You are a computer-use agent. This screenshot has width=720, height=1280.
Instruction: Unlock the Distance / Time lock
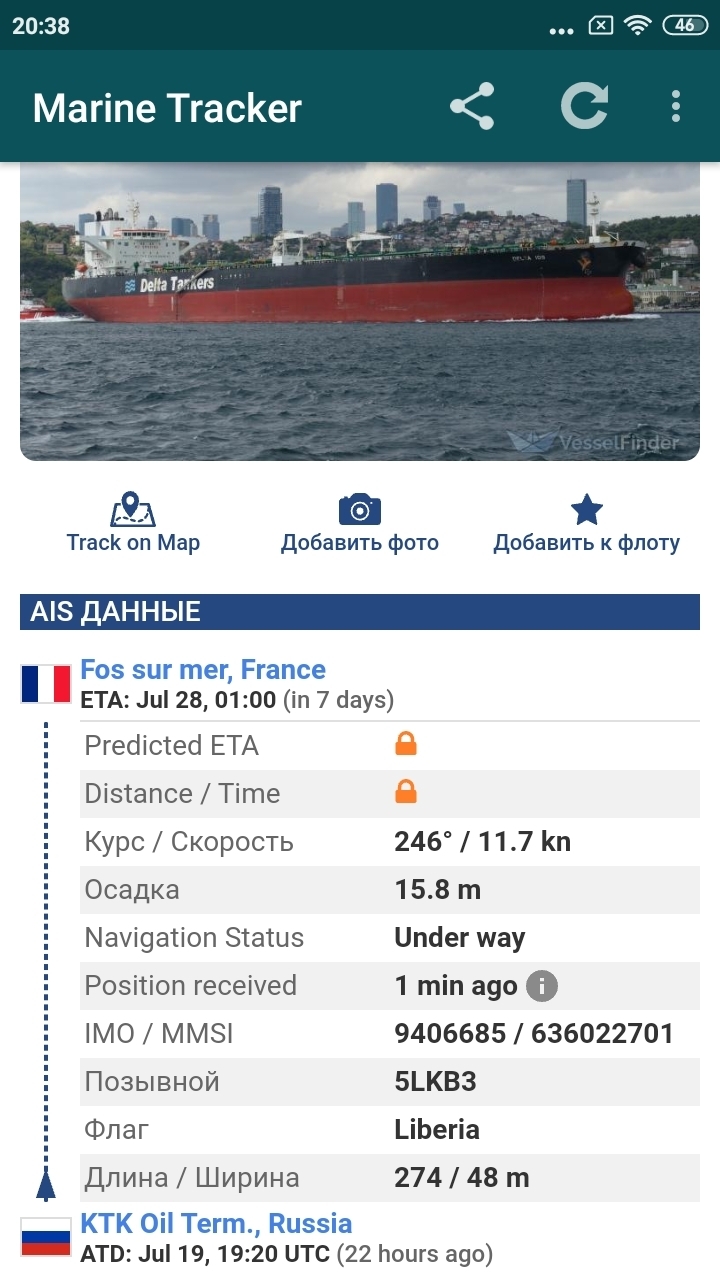406,793
